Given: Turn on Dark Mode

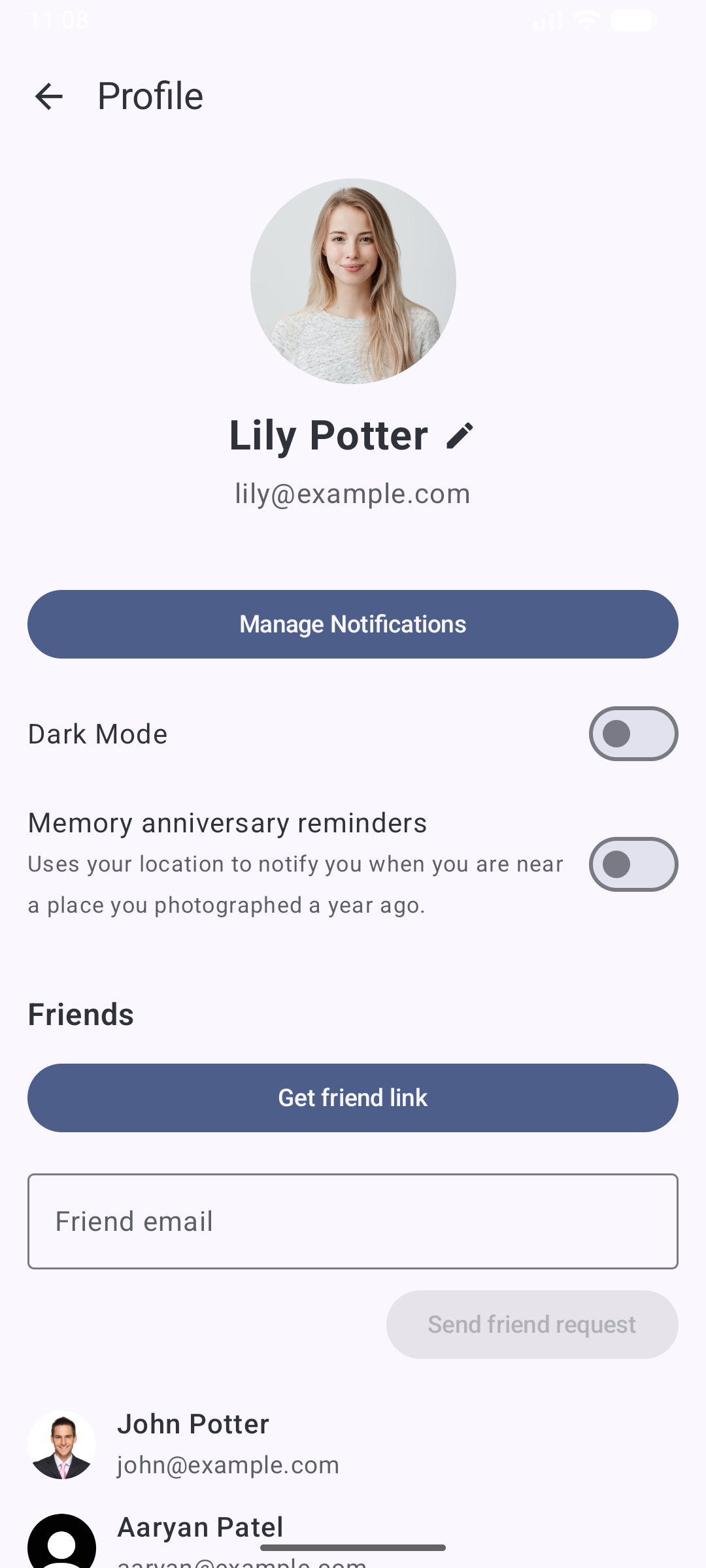Looking at the screenshot, I should 633,734.
